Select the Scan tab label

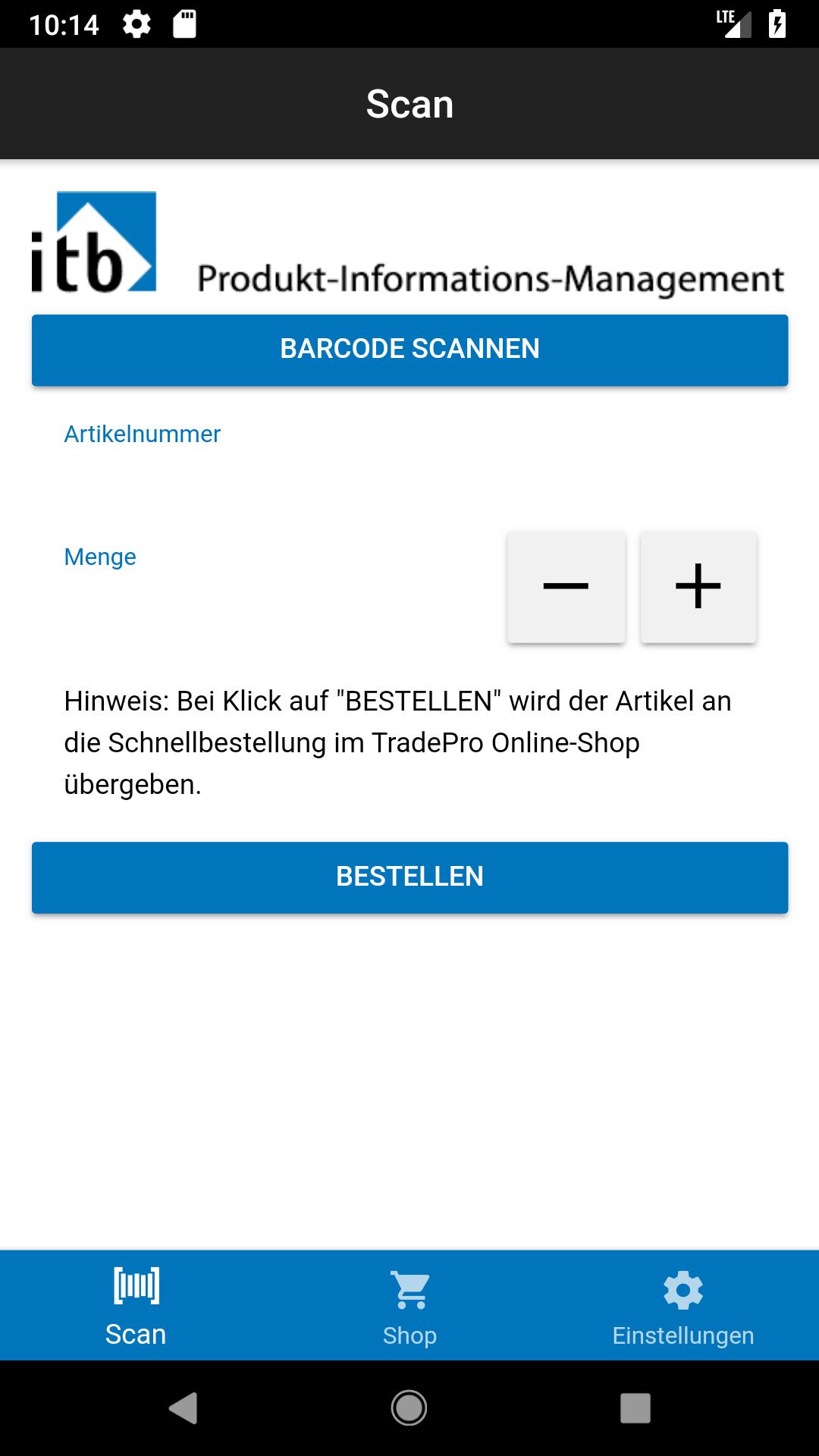point(136,1335)
